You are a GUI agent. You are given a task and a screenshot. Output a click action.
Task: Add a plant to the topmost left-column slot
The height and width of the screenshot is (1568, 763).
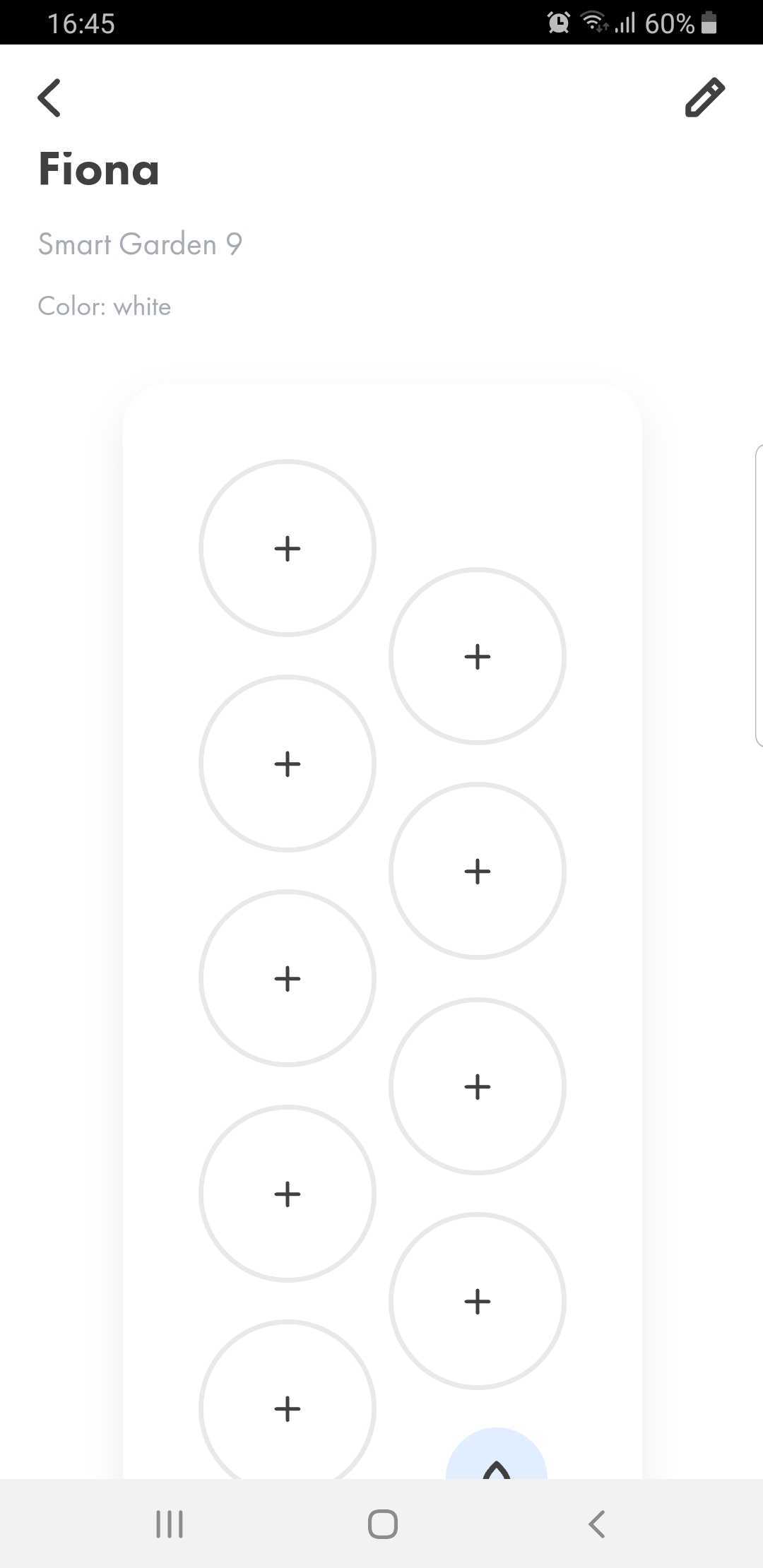[x=288, y=548]
